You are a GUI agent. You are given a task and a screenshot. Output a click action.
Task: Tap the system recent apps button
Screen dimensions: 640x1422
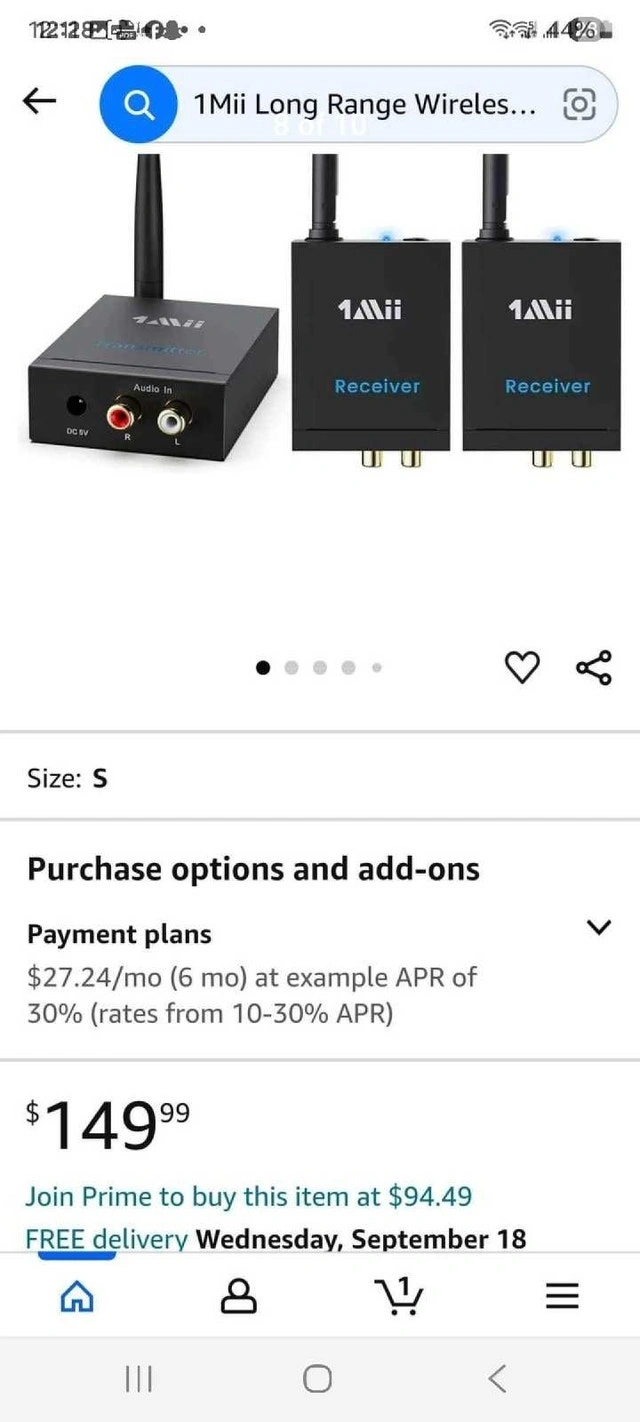pos(138,1379)
